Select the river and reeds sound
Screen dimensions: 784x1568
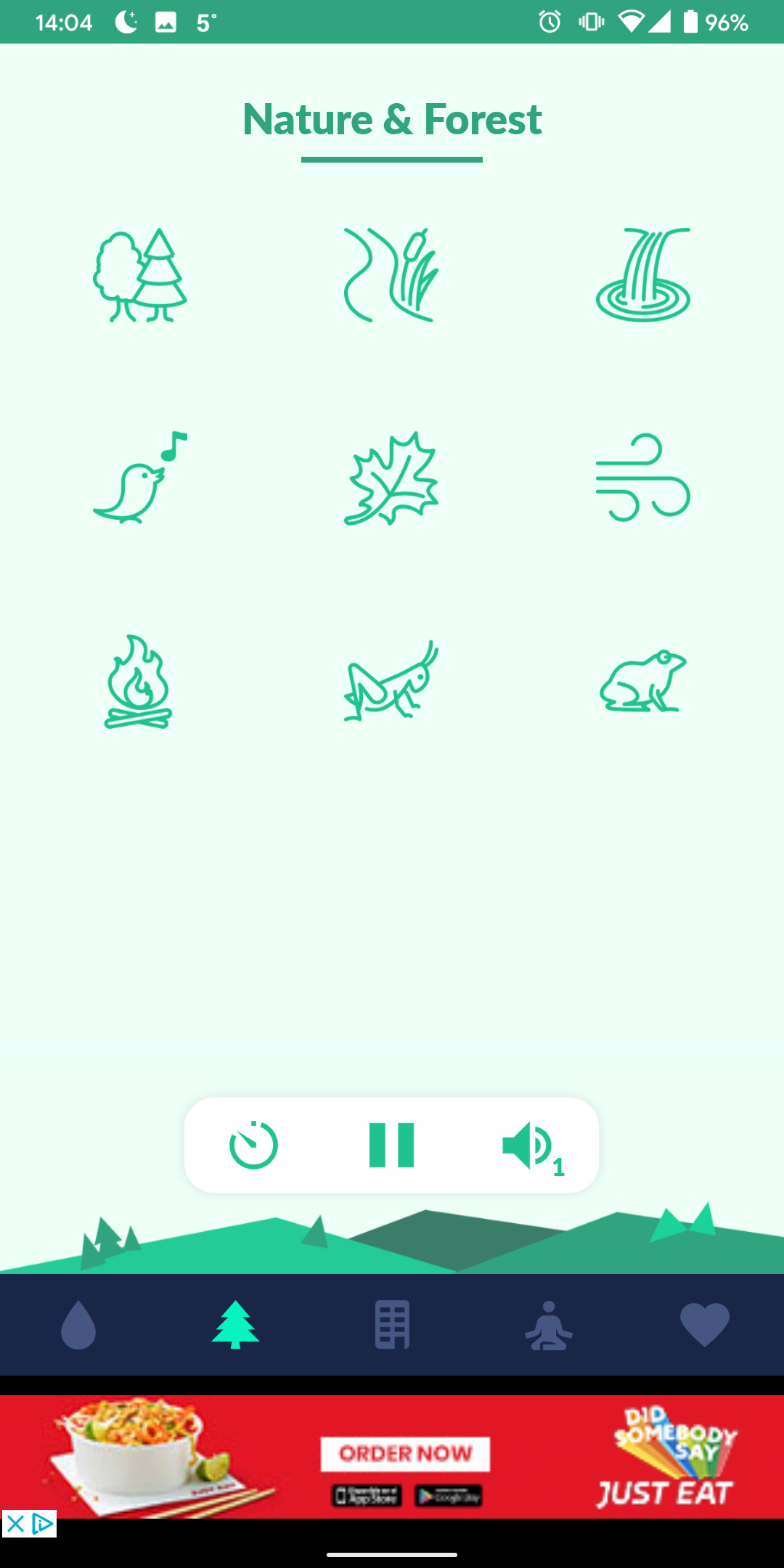(391, 275)
